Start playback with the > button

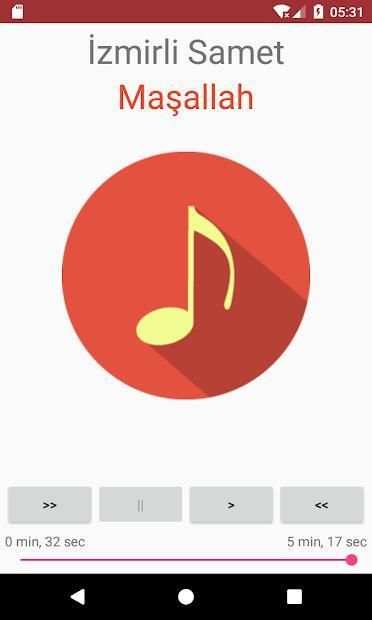coord(231,505)
